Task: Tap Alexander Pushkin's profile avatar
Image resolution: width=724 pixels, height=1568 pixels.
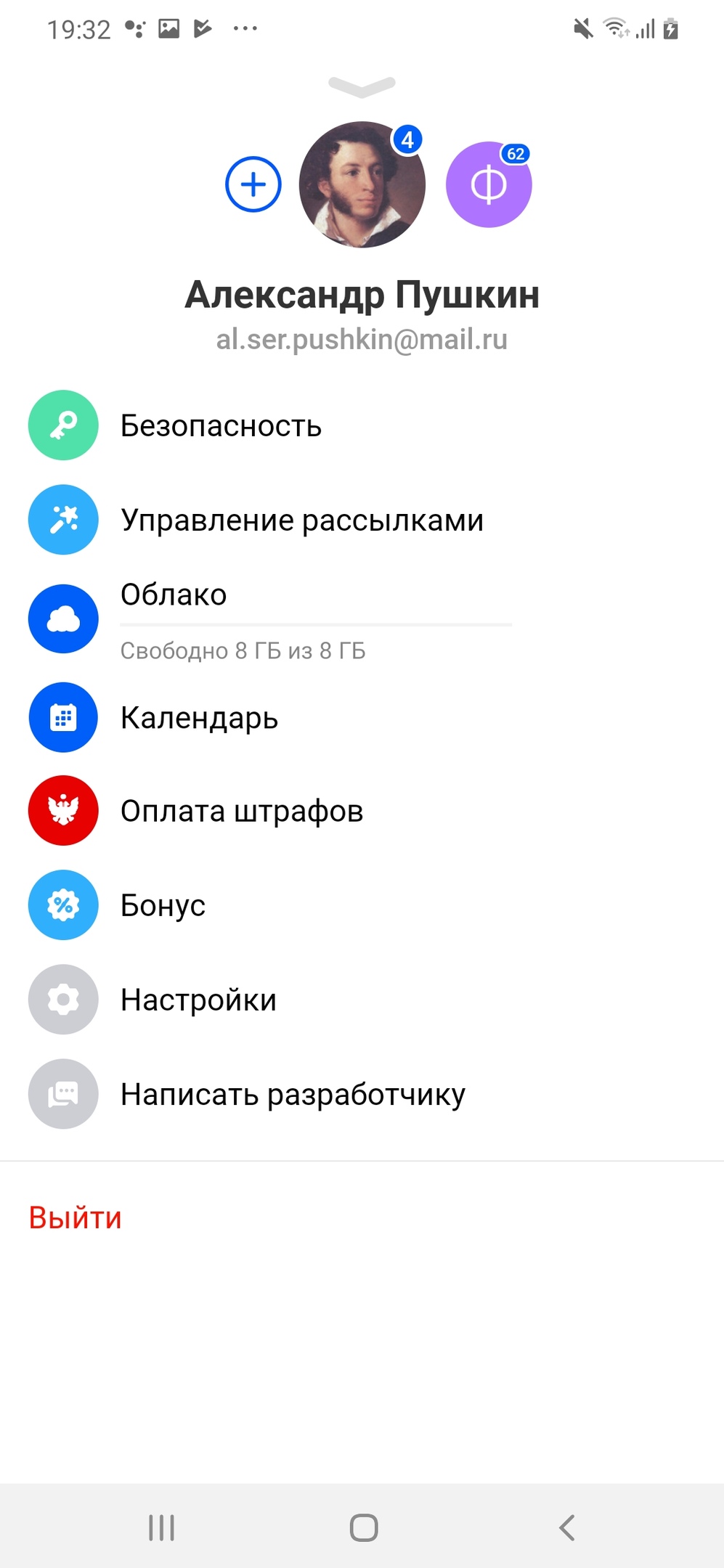Action: (x=362, y=184)
